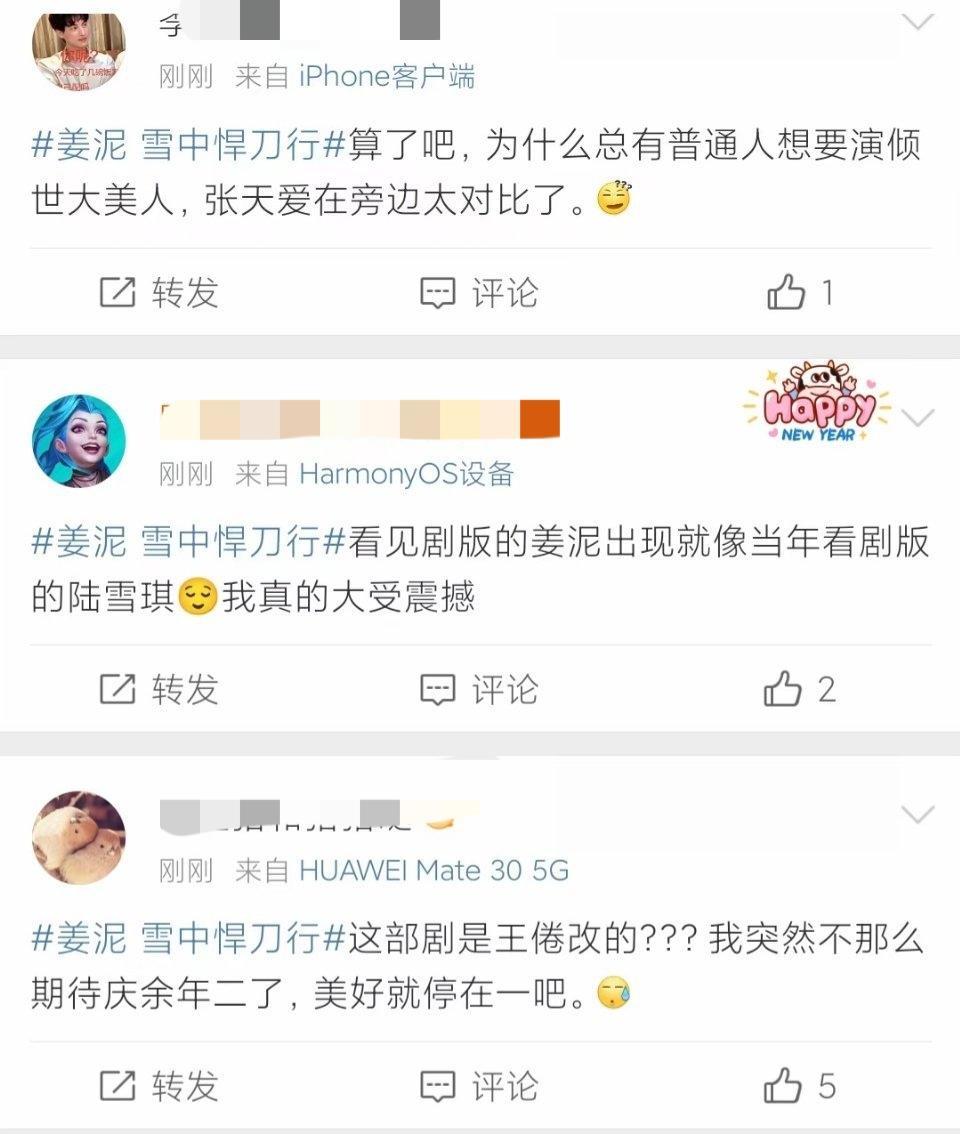The image size is (960, 1134).
Task: Tap the HUAWEI Mate 30 5G source link
Action: 434,870
